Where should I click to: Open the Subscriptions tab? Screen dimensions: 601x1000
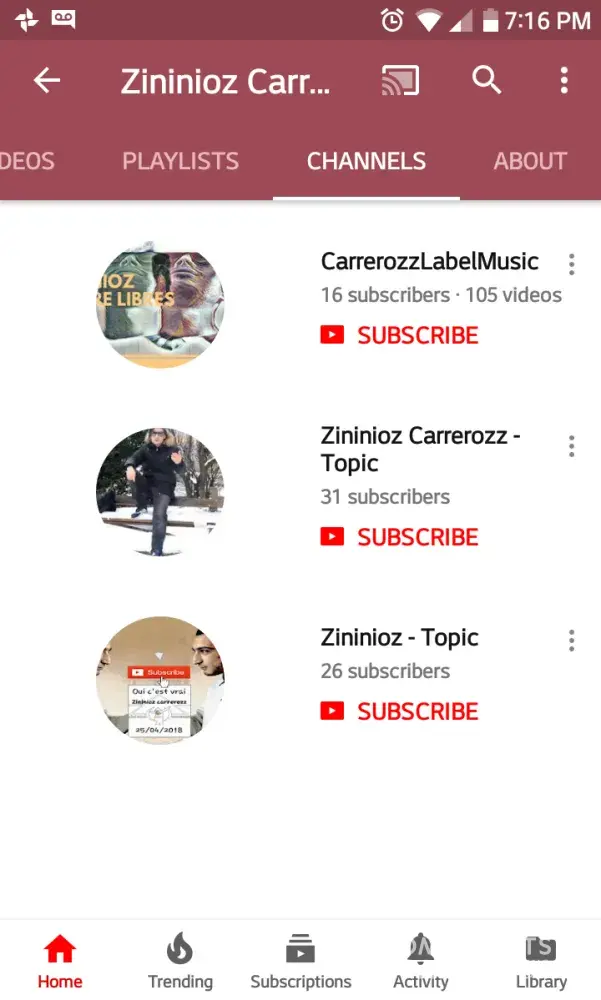point(300,962)
